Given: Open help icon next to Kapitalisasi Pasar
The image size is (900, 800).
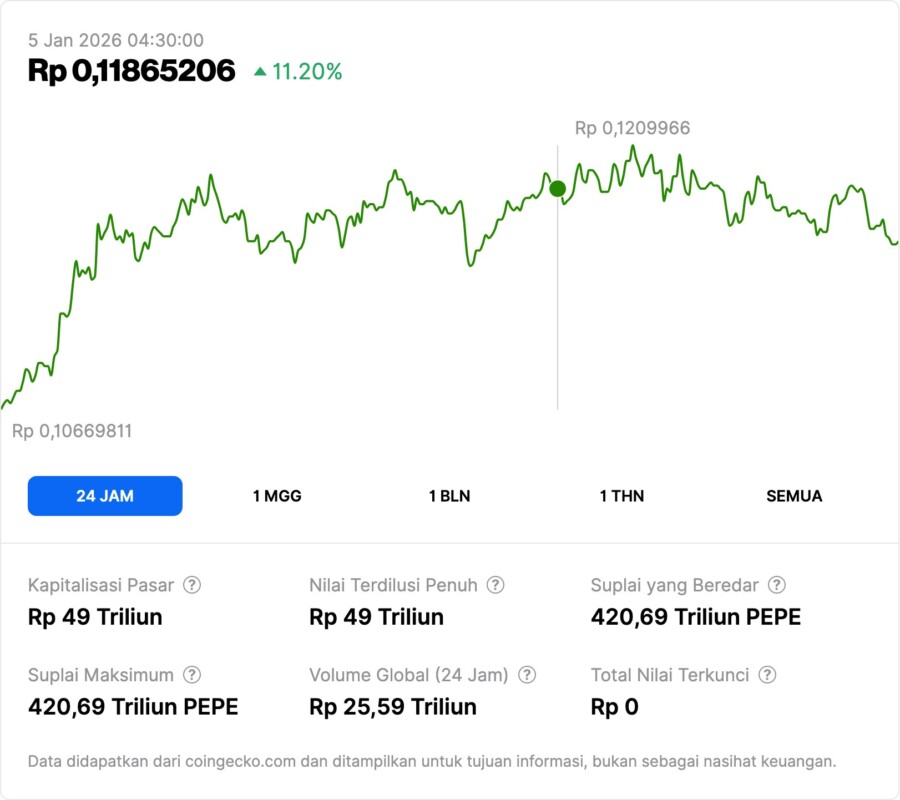Looking at the screenshot, I should click(x=192, y=585).
